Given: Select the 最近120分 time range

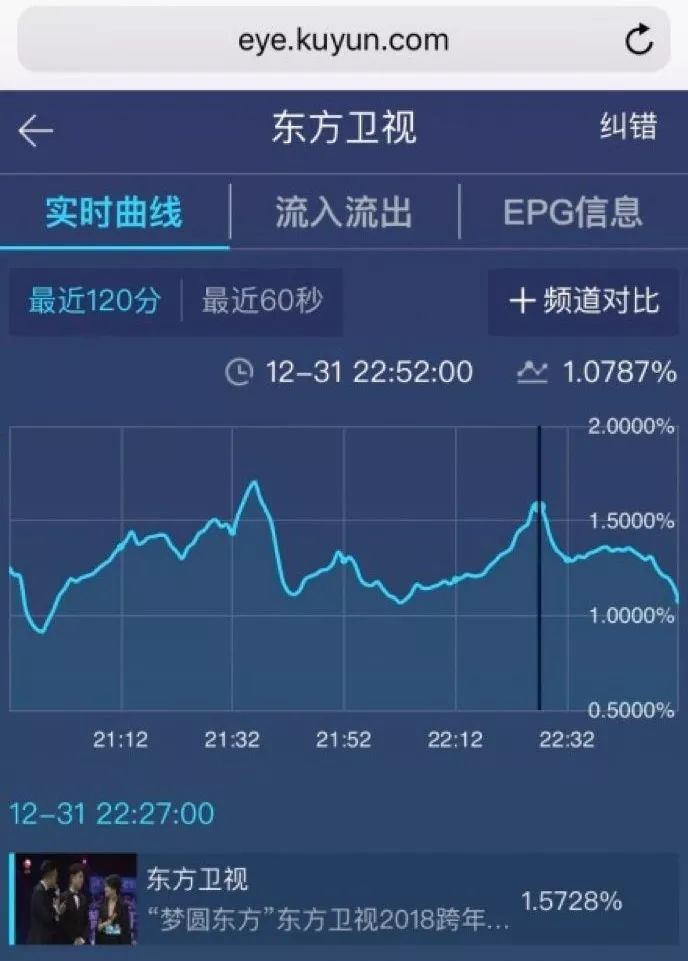Looking at the screenshot, I should (95, 301).
